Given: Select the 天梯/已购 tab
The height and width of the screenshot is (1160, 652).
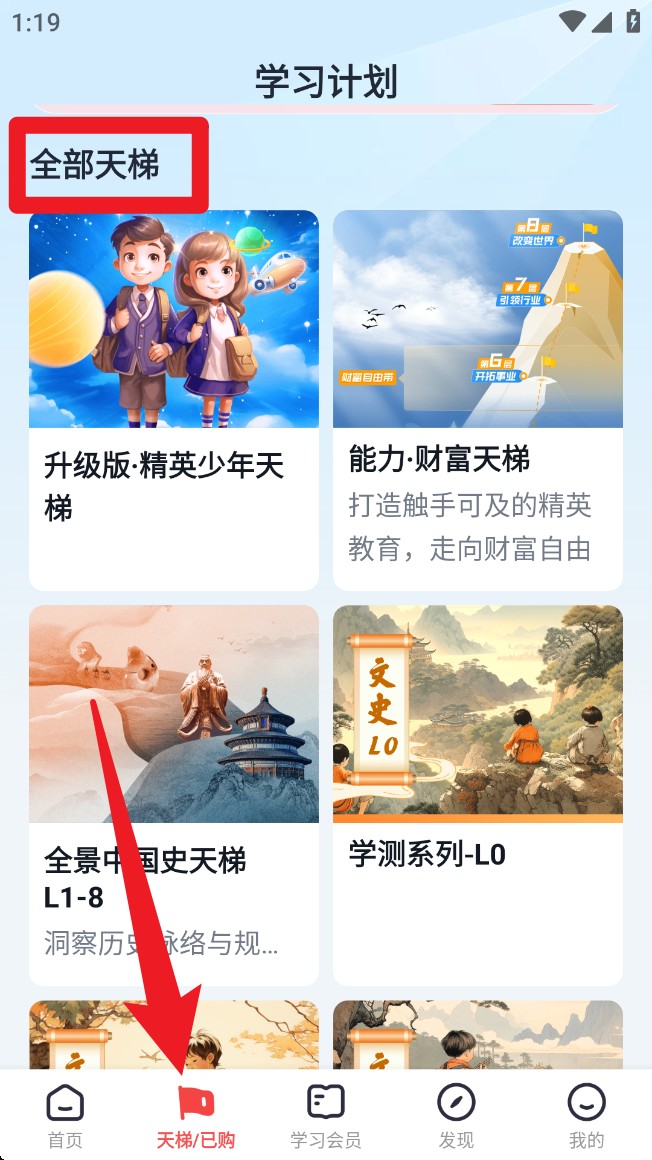Looking at the screenshot, I should pyautogui.click(x=196, y=1116).
